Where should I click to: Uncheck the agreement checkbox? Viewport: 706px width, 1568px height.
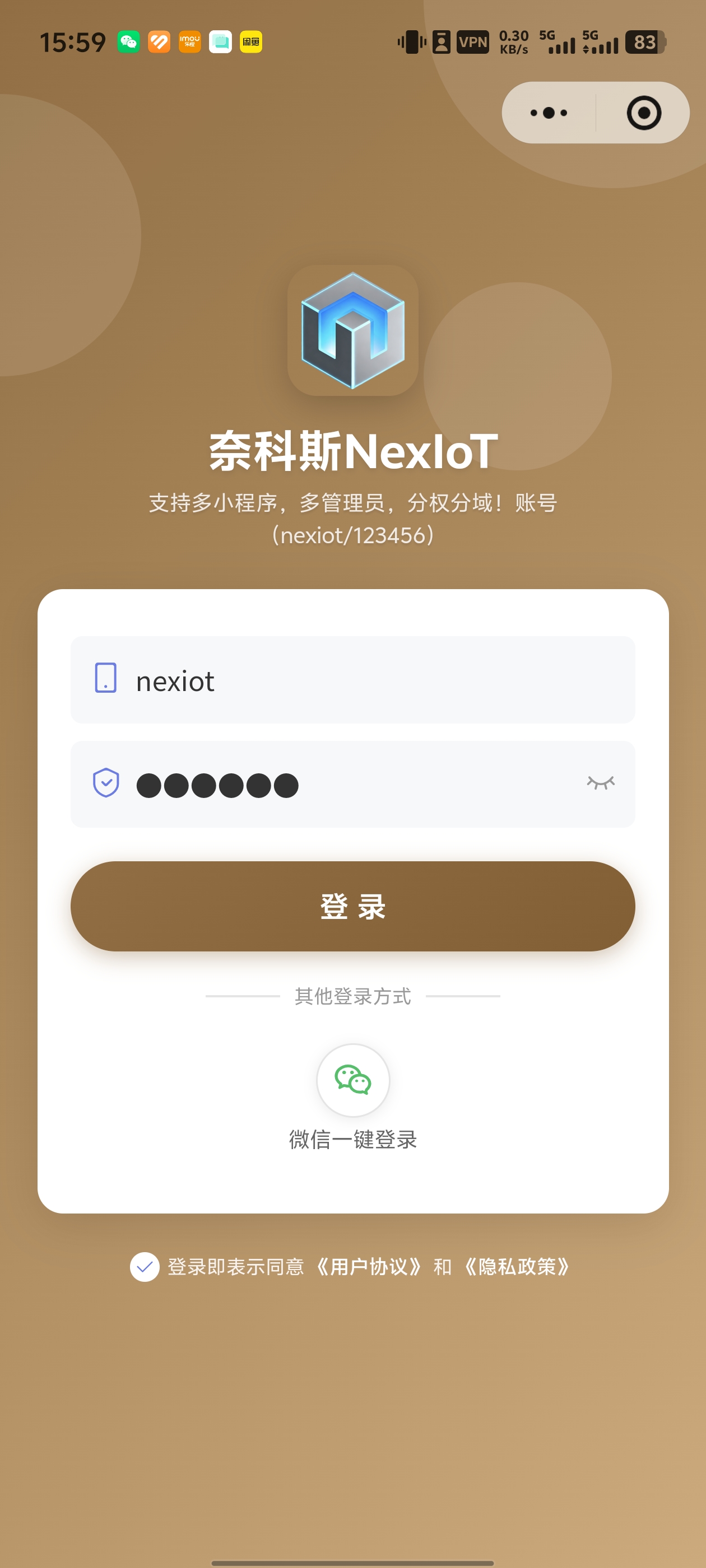[x=145, y=1267]
